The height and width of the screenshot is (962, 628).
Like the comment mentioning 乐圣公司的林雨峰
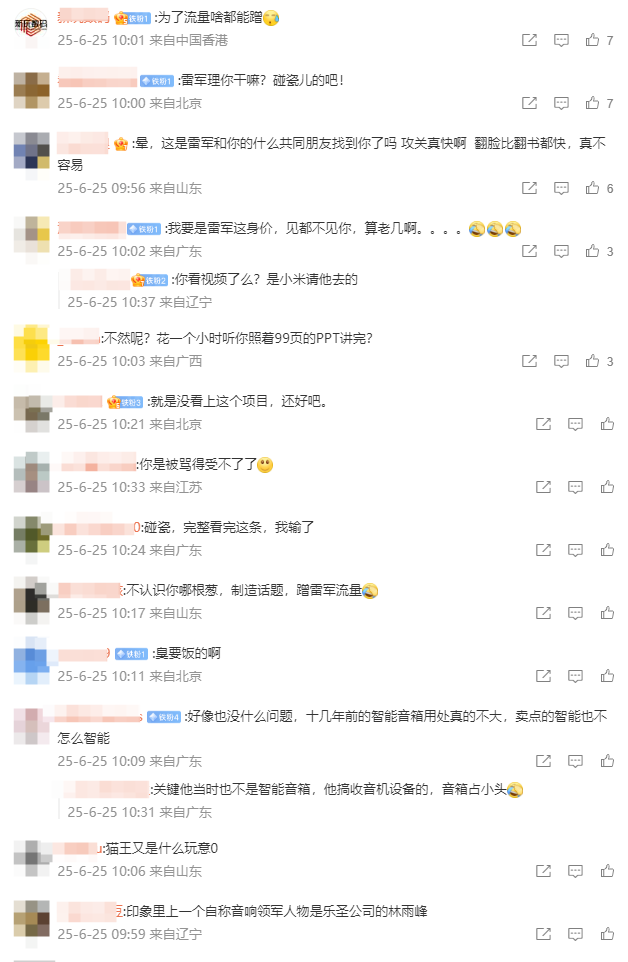(607, 934)
